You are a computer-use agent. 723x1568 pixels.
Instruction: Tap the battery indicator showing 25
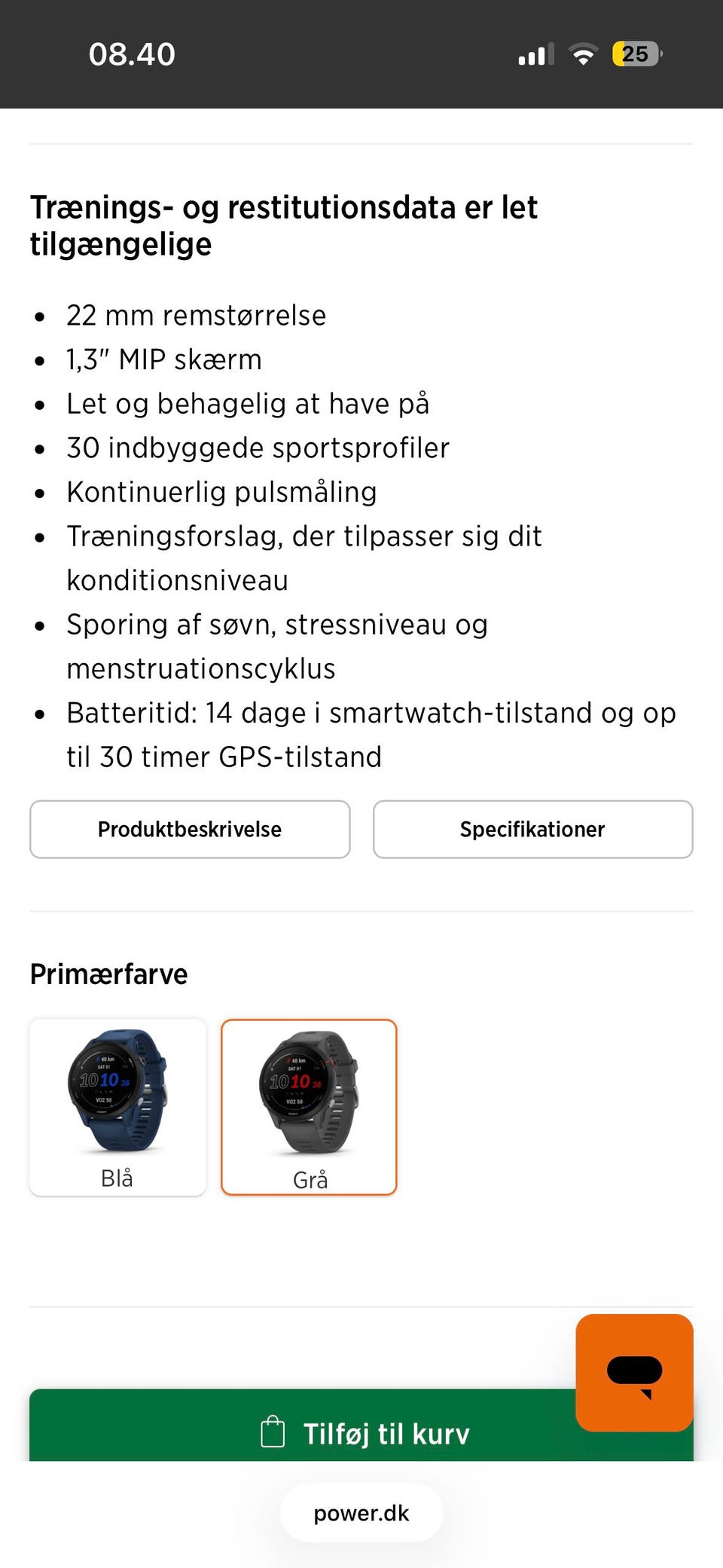click(x=635, y=53)
